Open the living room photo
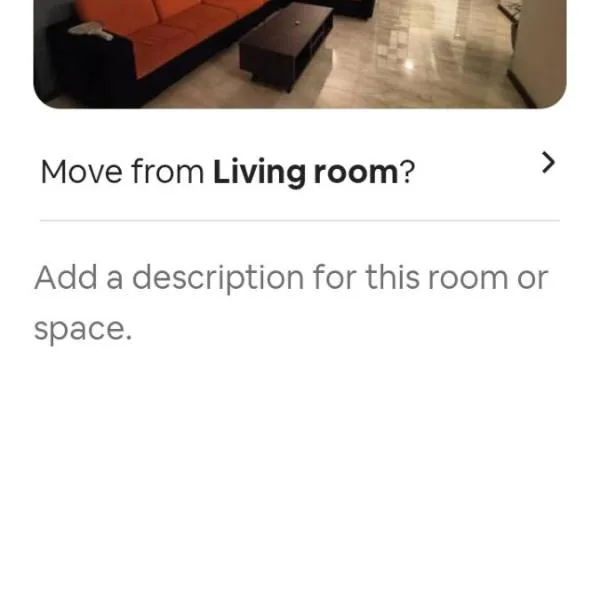This screenshot has width=600, height=600. point(299,50)
